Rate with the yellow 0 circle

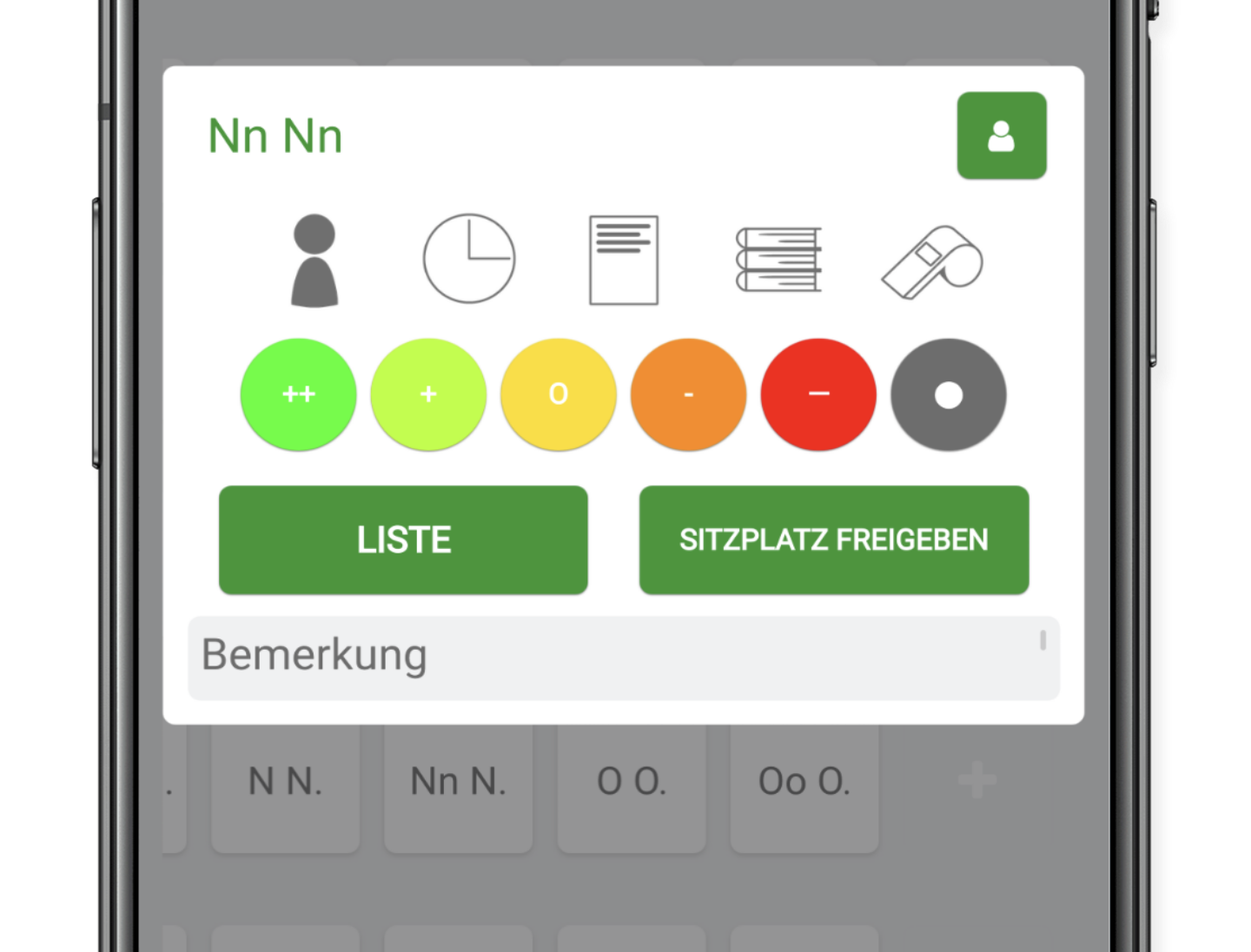(559, 394)
